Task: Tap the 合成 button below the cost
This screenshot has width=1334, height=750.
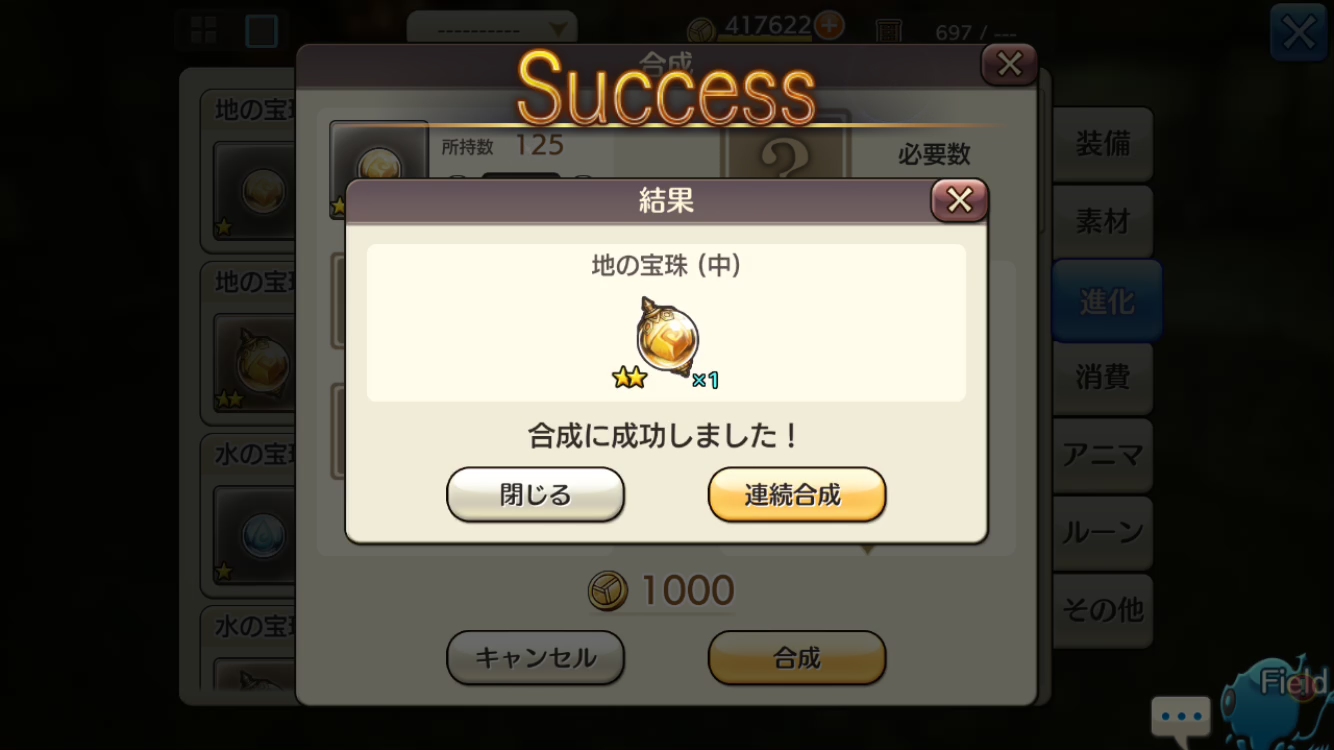Action: point(796,658)
